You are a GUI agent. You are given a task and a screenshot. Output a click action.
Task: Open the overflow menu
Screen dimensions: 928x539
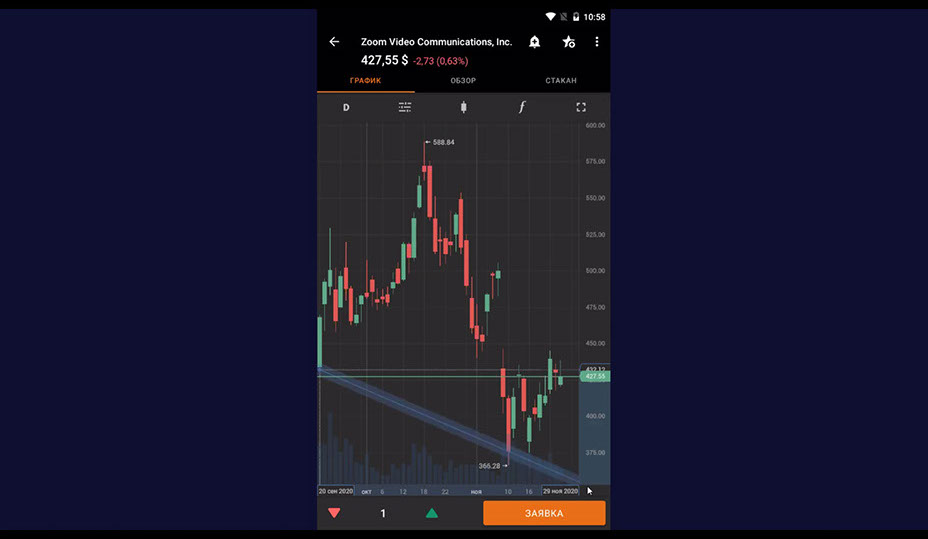point(597,42)
